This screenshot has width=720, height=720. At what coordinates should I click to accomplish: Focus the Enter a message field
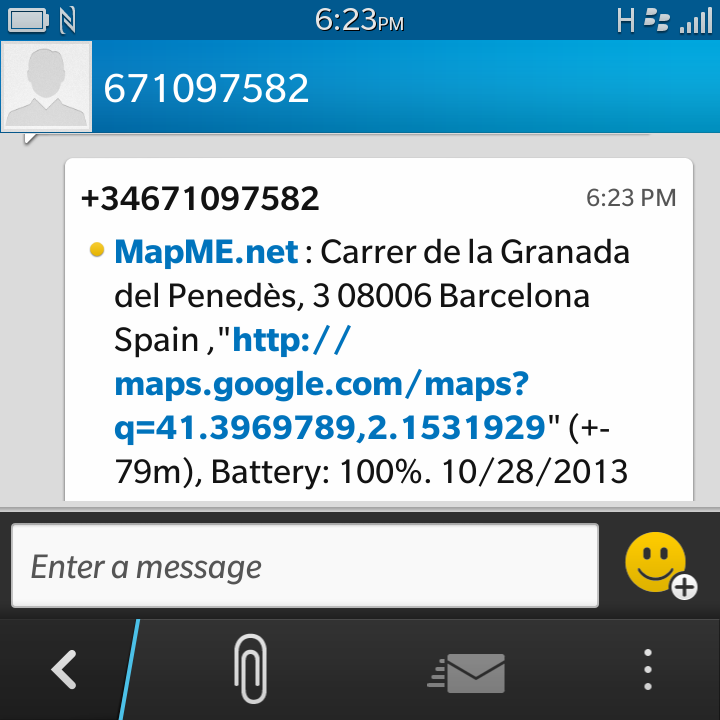coord(305,567)
